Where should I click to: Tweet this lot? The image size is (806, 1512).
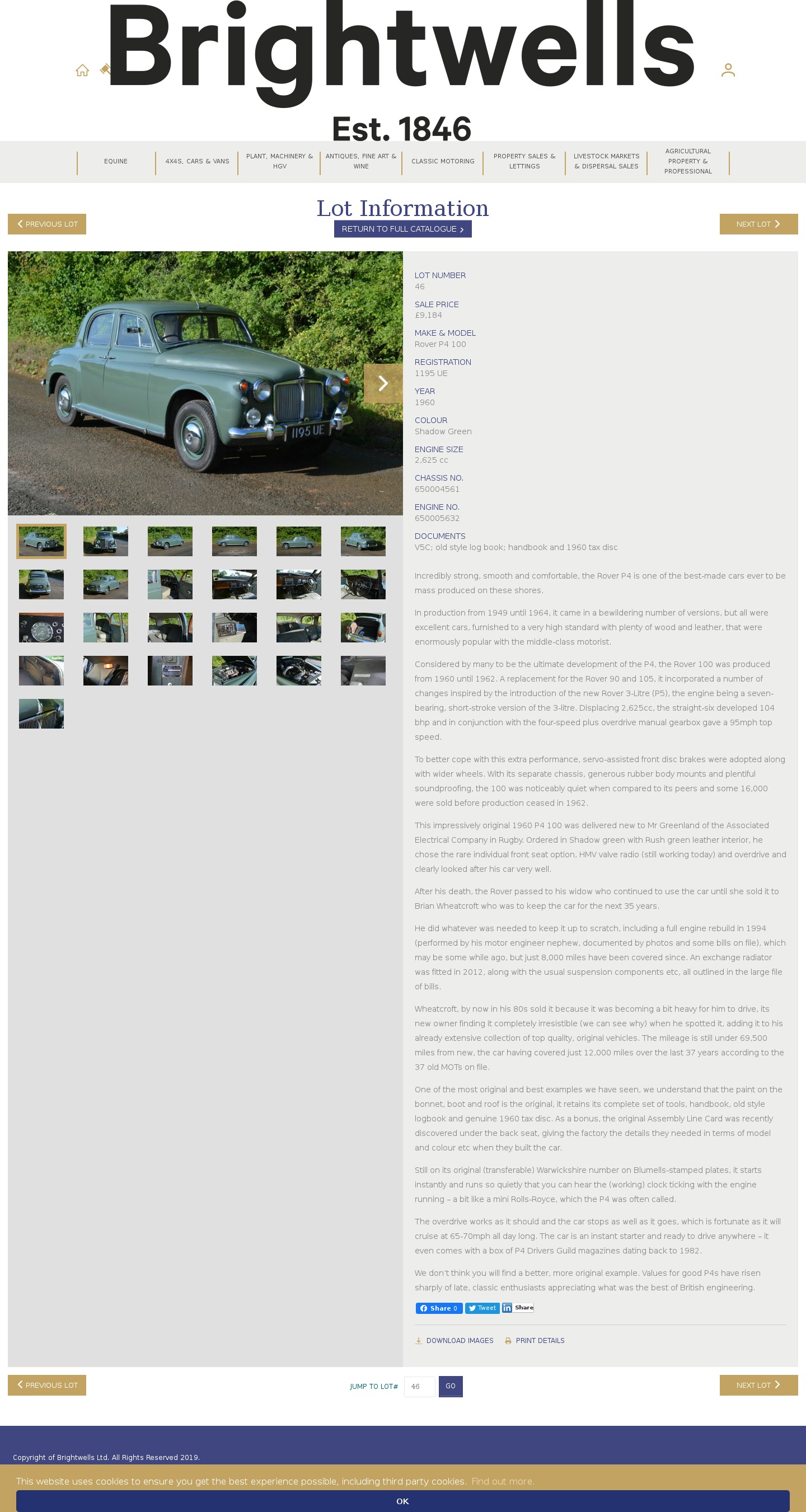(x=482, y=1308)
